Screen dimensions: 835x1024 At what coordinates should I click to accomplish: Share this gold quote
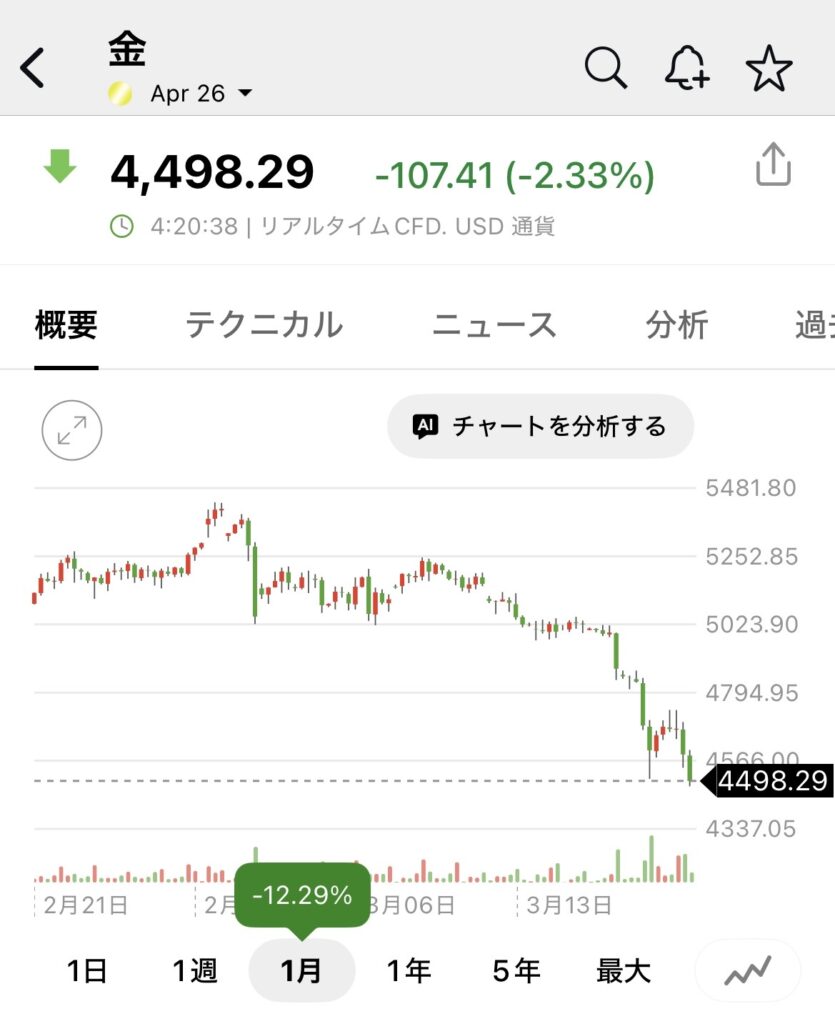(x=773, y=165)
